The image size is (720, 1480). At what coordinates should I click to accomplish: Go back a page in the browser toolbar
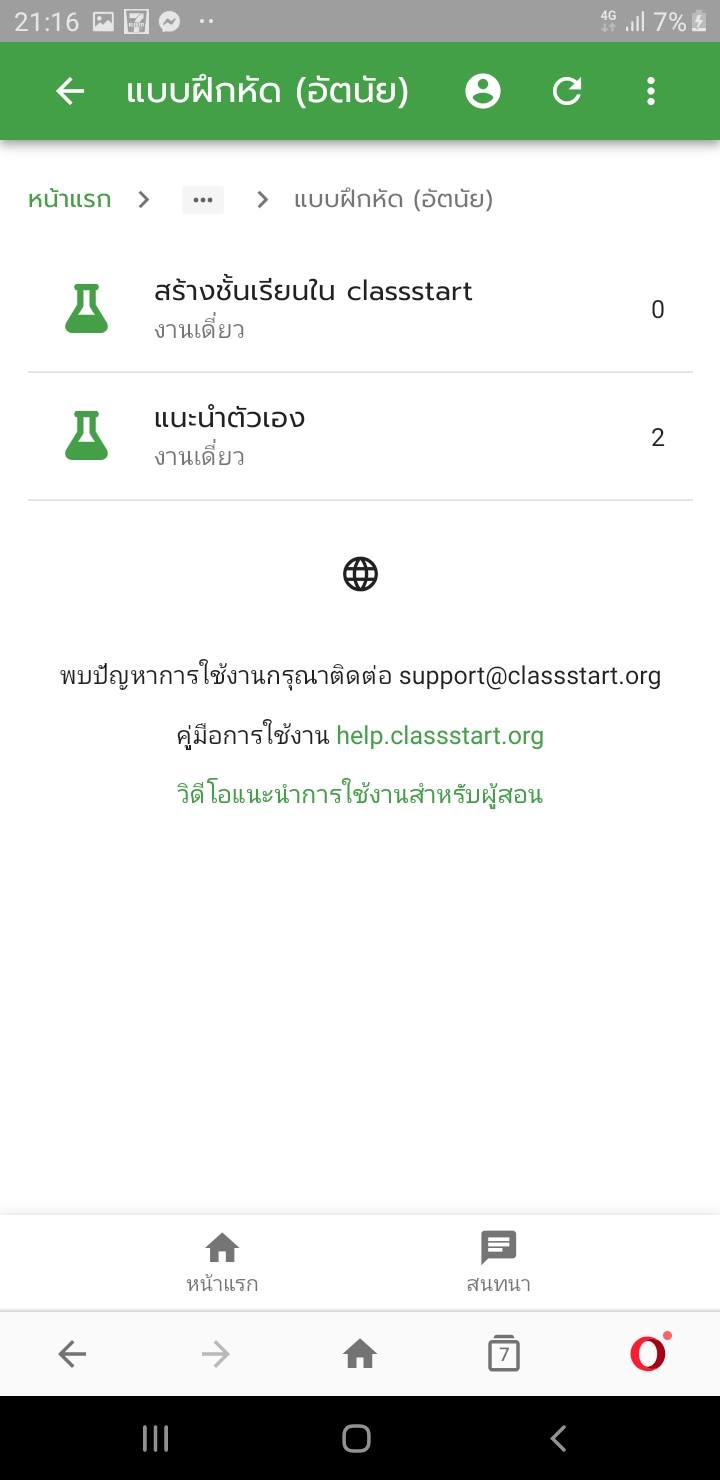[72, 1354]
